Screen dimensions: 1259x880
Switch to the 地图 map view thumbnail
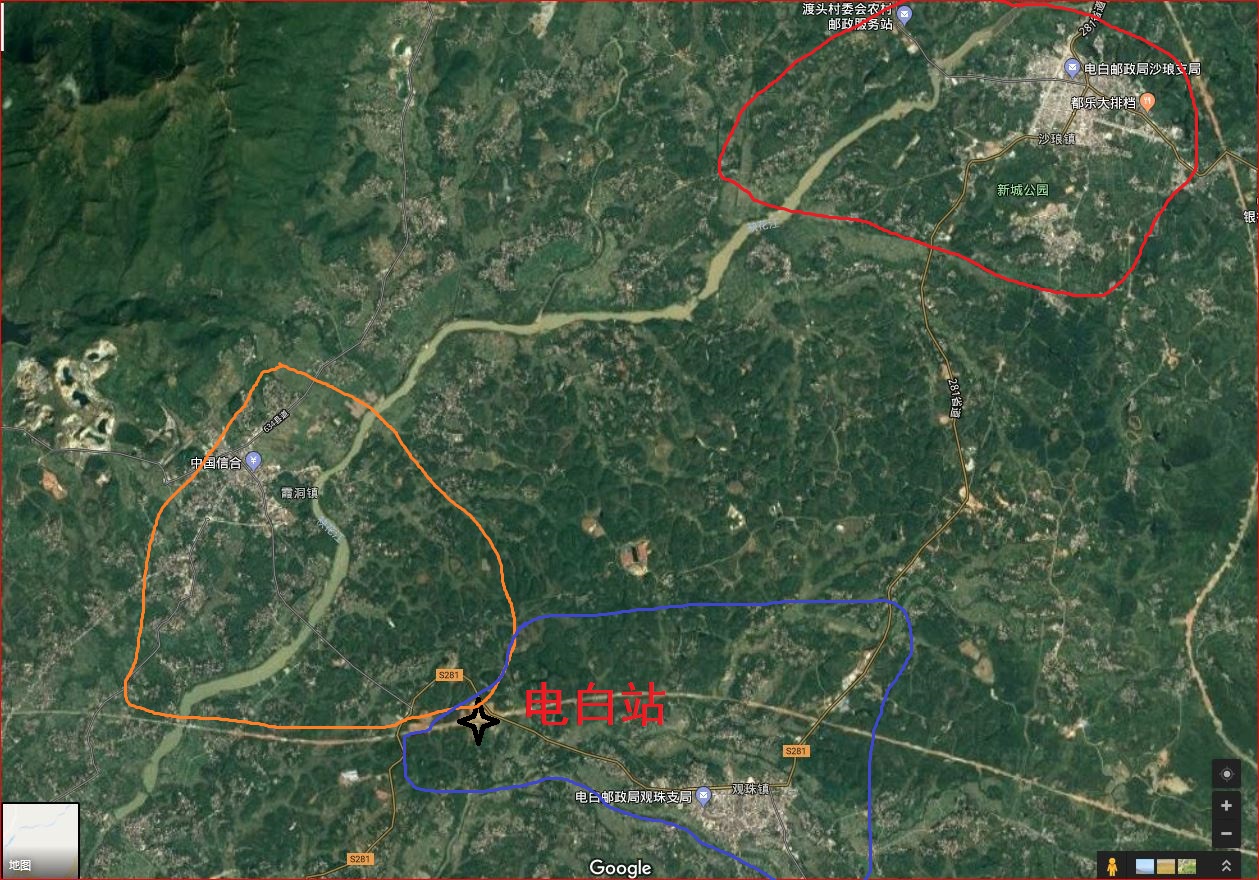tap(40, 840)
